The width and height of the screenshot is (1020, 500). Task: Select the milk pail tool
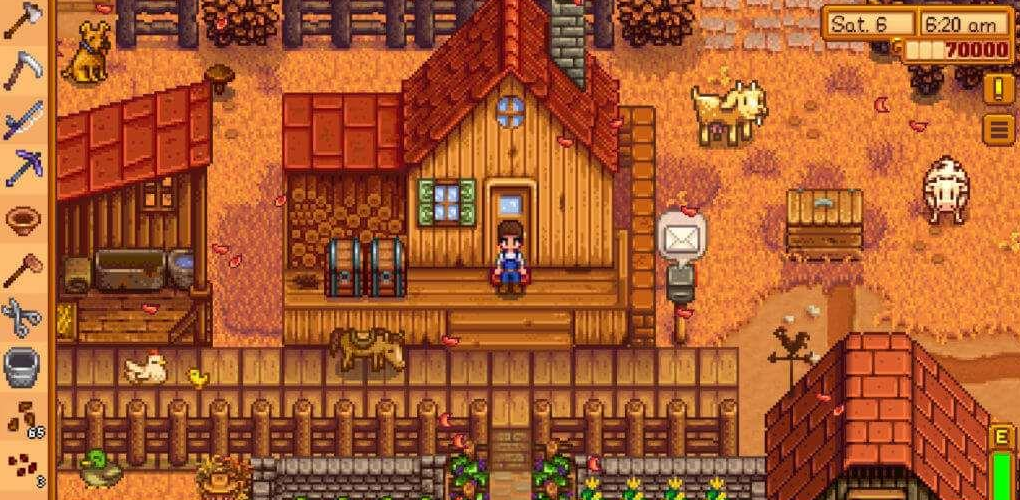click(22, 366)
